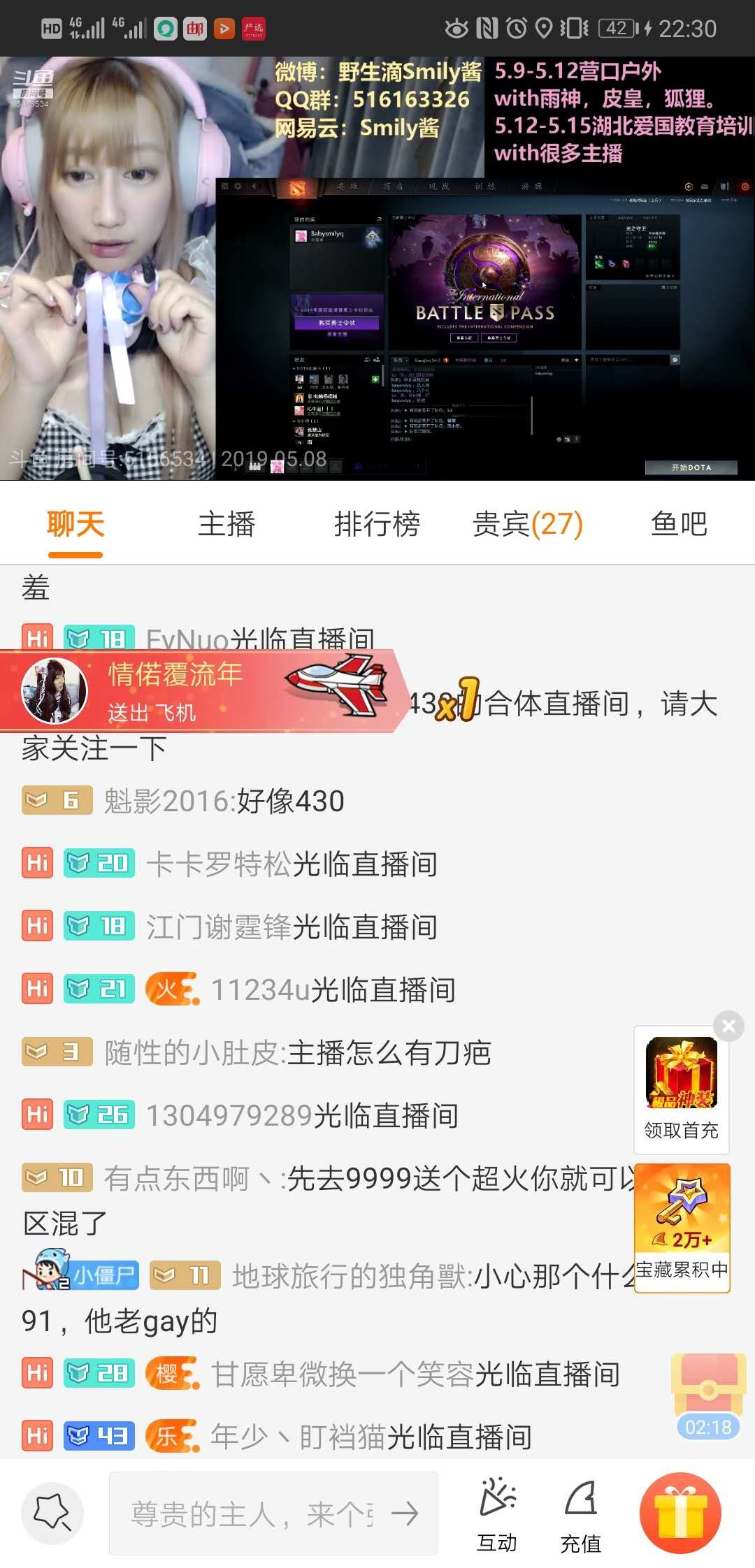This screenshot has height=1568, width=755.
Task: Tap the live stream video player
Action: 377,268
